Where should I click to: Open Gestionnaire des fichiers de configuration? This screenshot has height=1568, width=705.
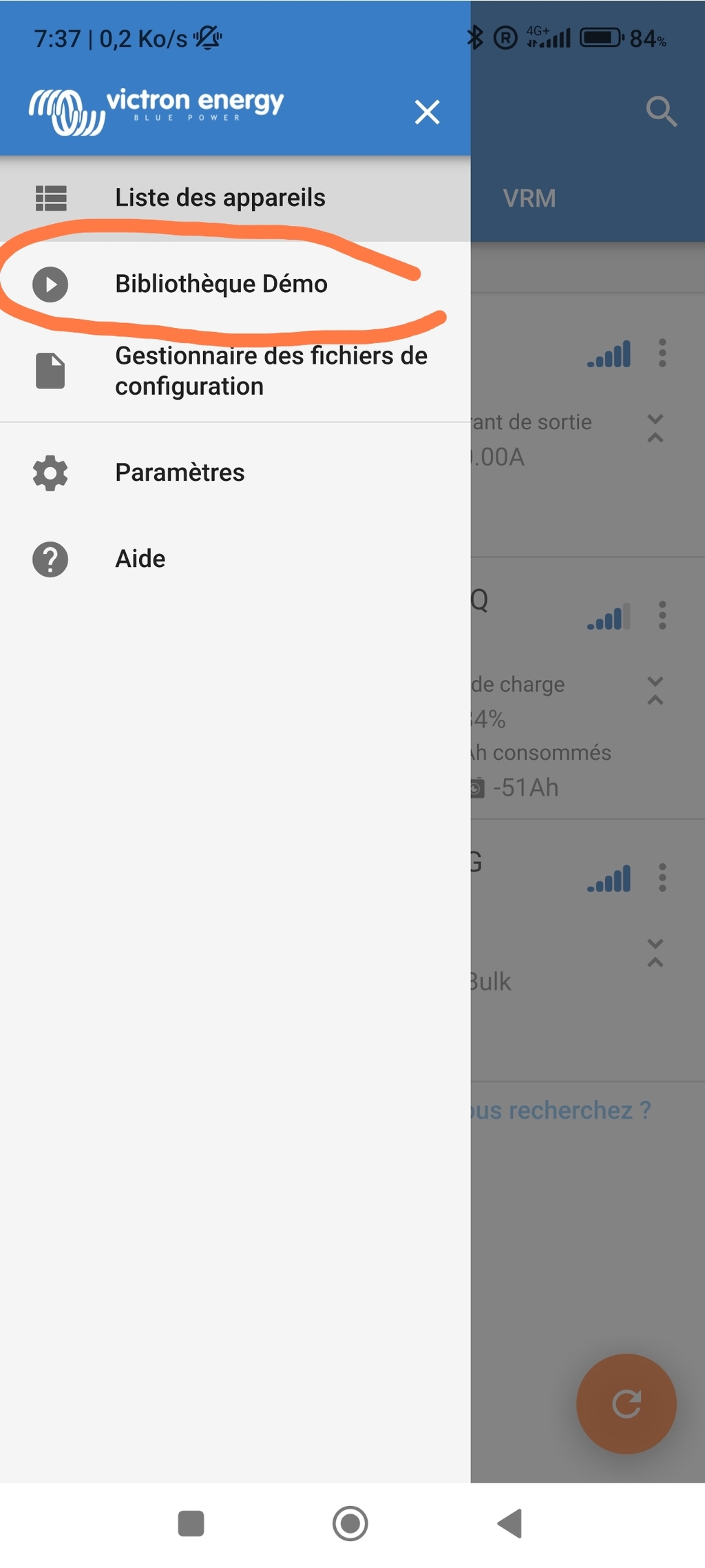pos(235,371)
